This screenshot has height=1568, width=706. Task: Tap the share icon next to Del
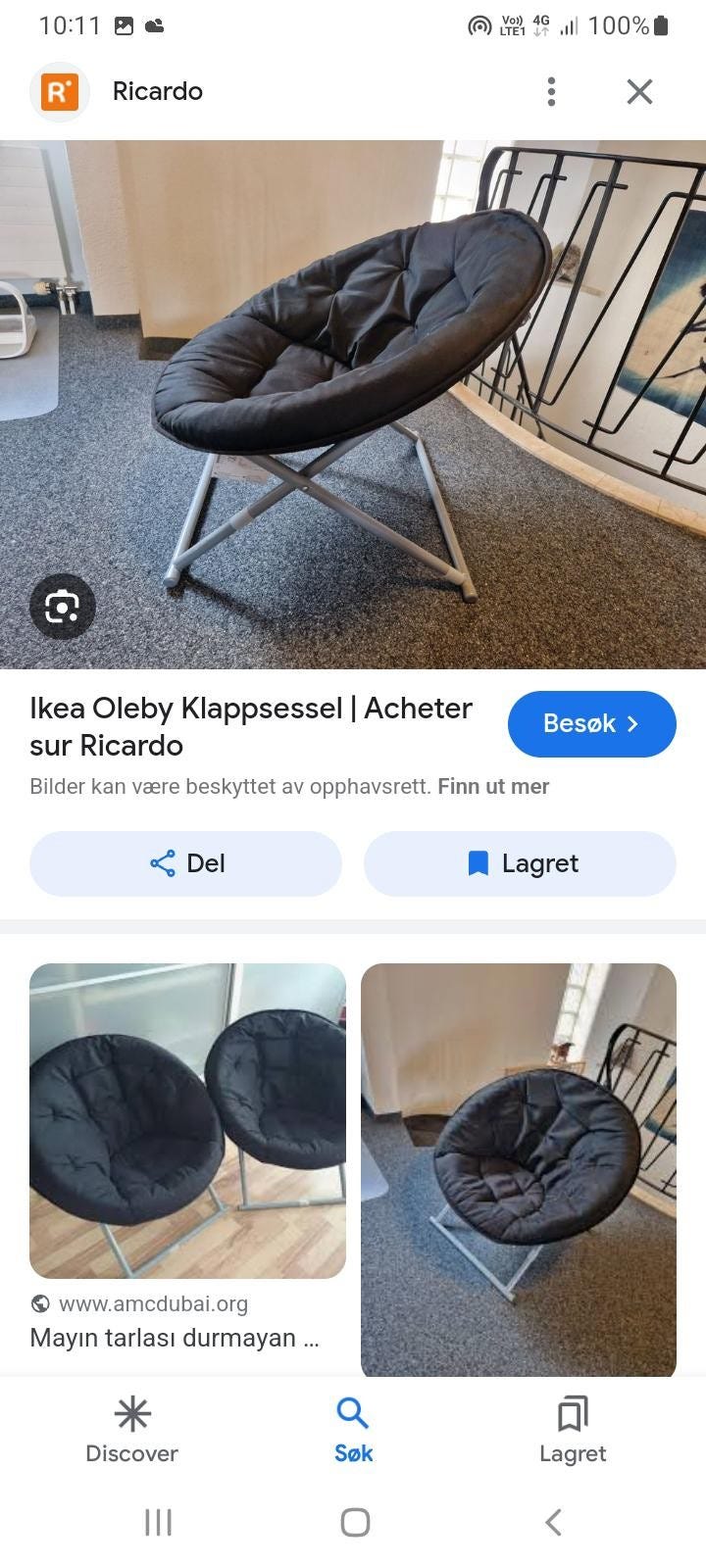point(162,863)
